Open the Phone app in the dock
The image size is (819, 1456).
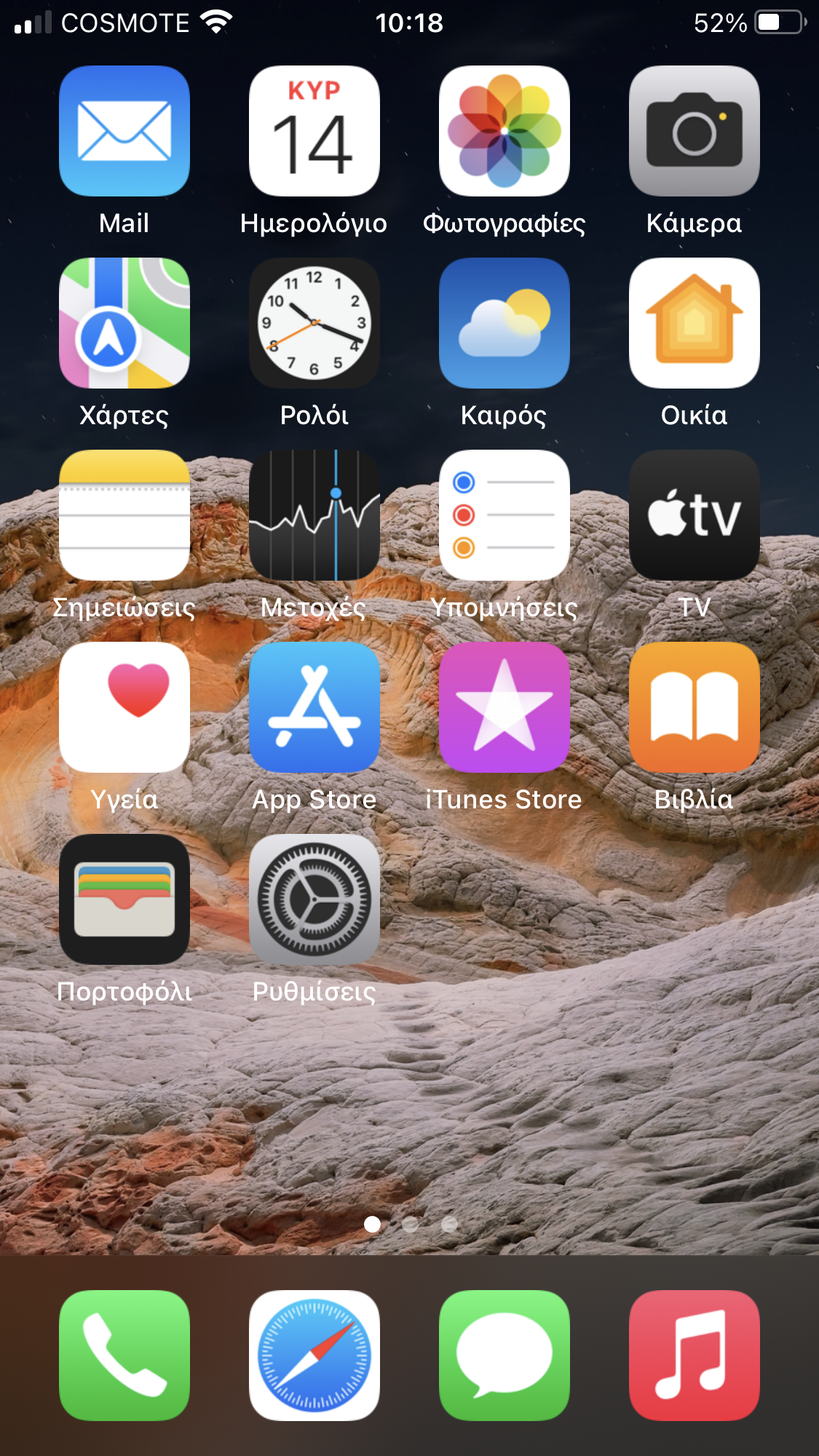point(124,1356)
